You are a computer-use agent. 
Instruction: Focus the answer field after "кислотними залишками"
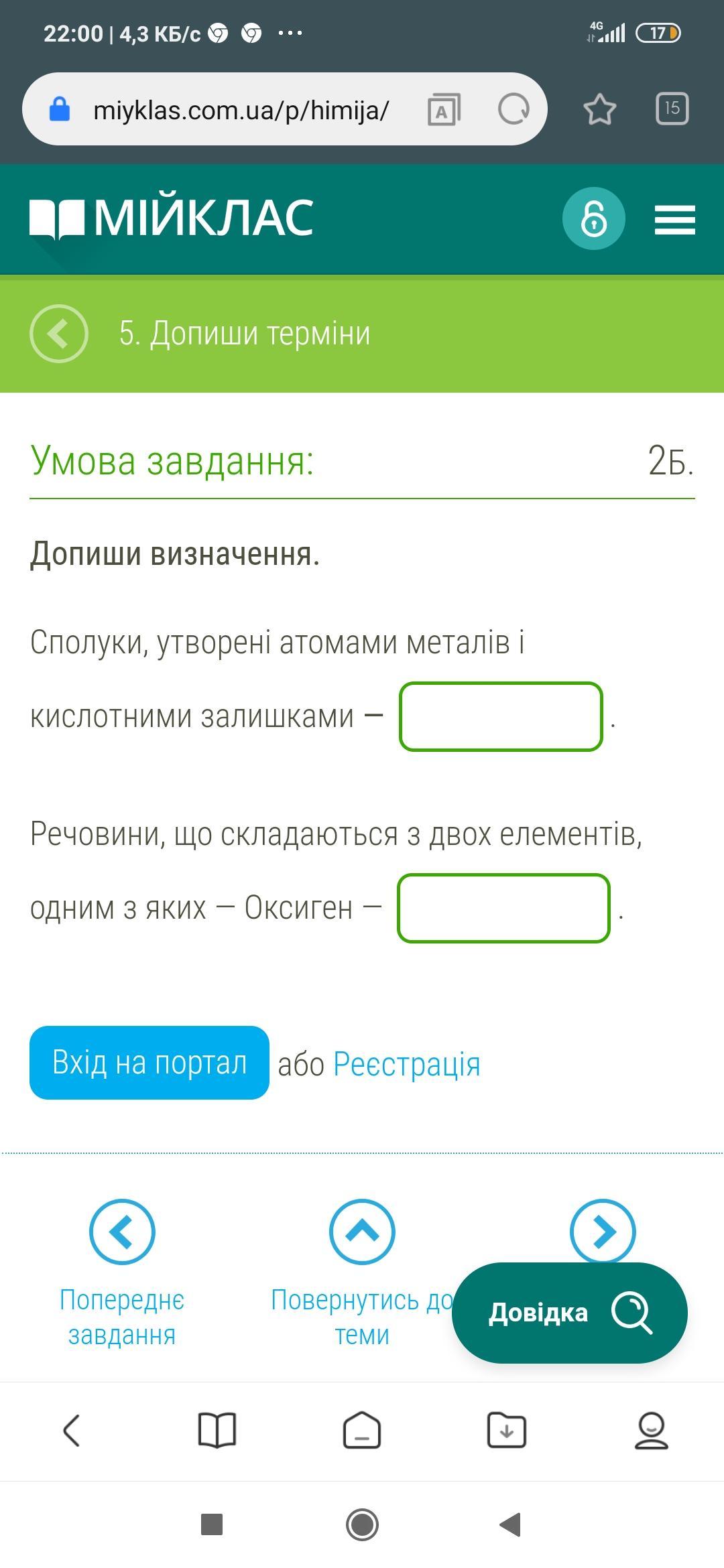501,716
